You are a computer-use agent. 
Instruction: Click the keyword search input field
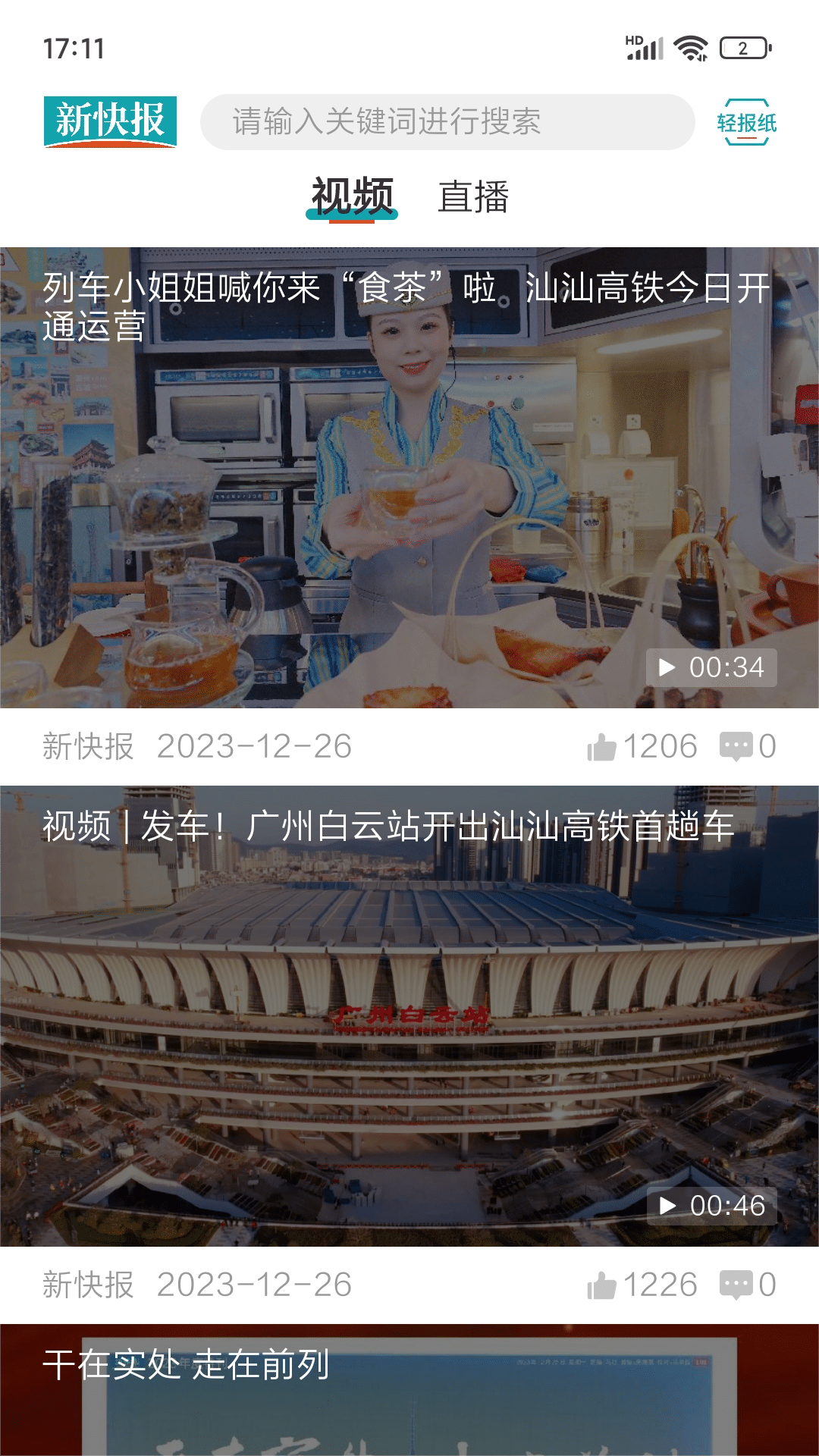click(x=447, y=120)
